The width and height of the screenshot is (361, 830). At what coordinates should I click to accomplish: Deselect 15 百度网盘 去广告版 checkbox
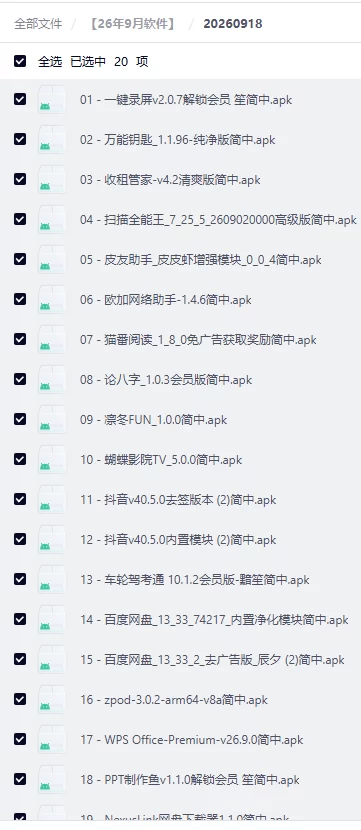click(x=20, y=658)
